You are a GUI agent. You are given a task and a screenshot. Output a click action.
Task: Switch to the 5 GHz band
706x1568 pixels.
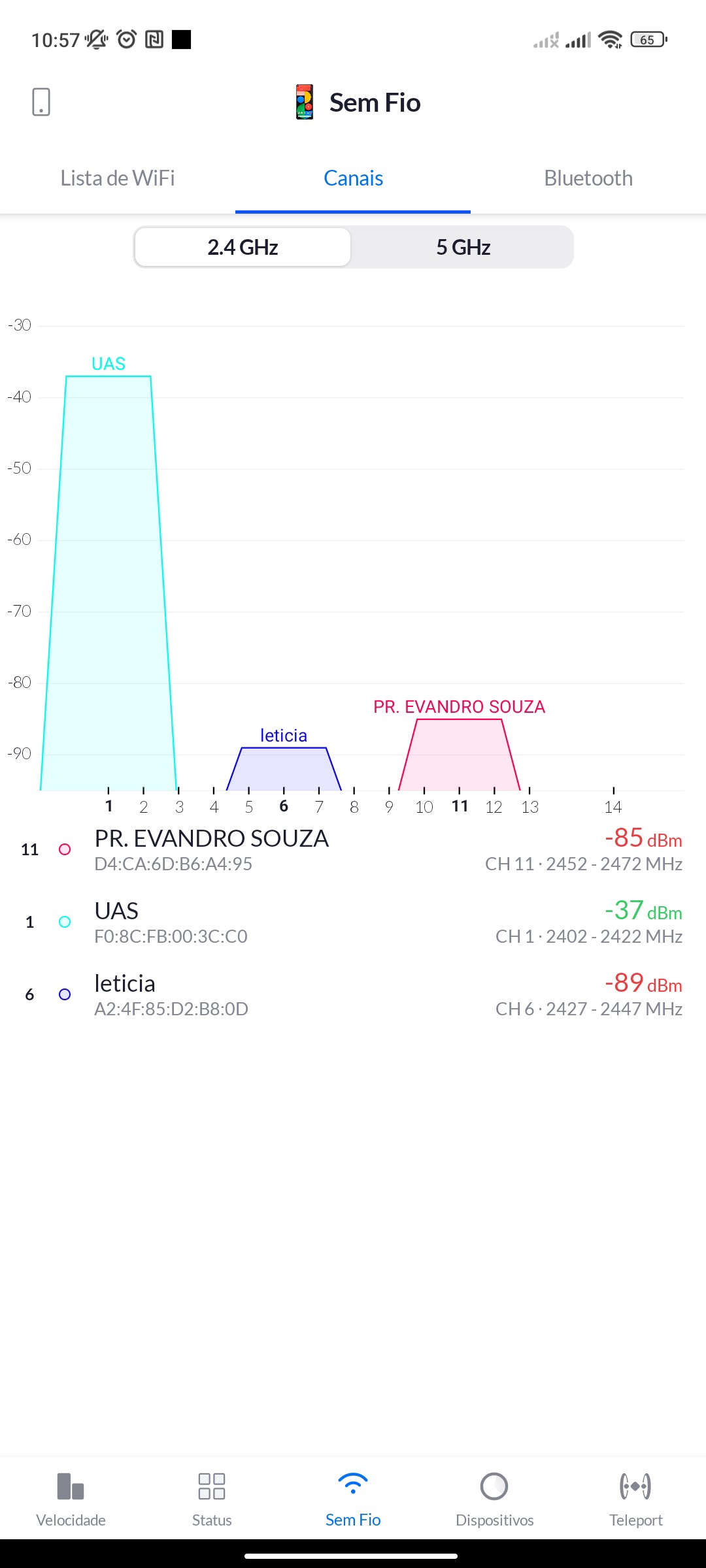pyautogui.click(x=463, y=248)
